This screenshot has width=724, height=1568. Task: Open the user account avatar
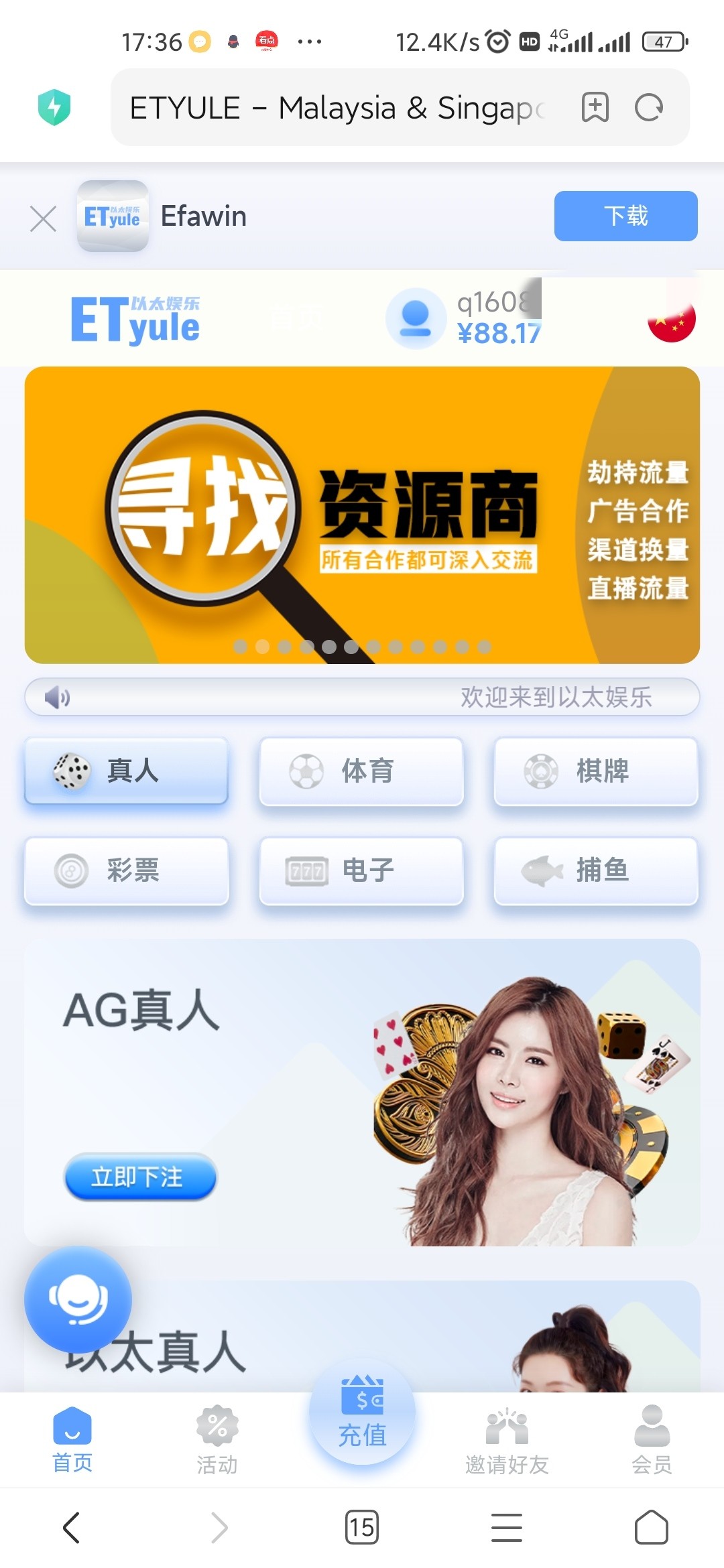[416, 318]
